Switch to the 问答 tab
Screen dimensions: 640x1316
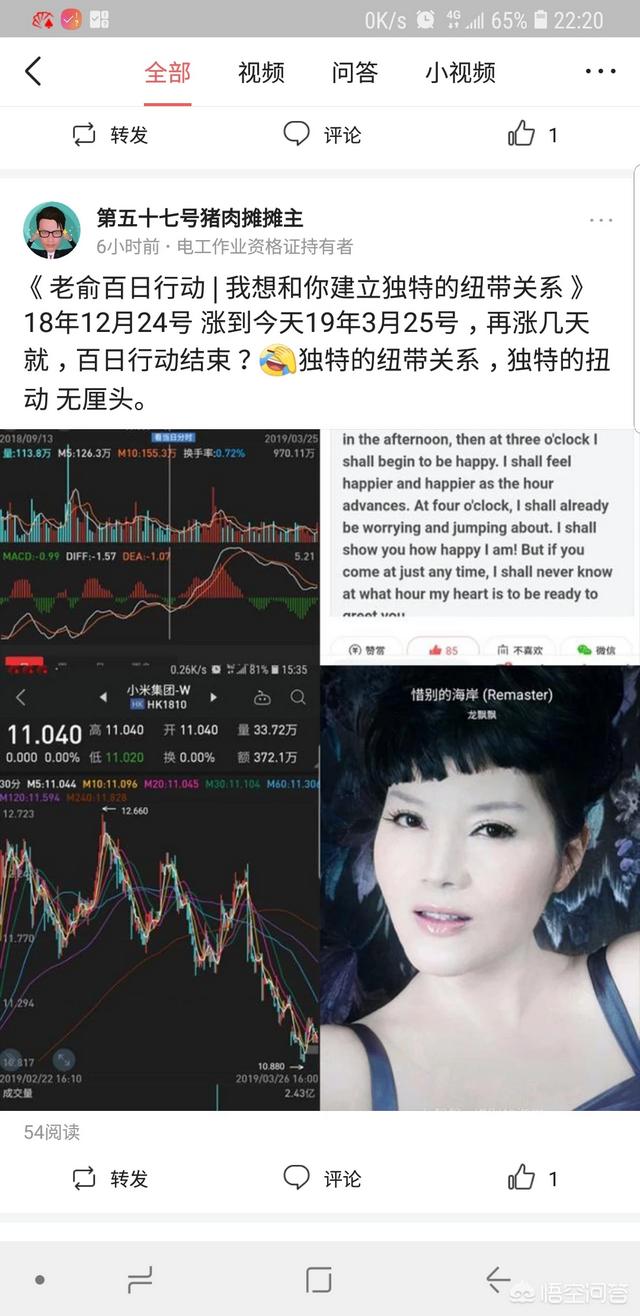(355, 72)
